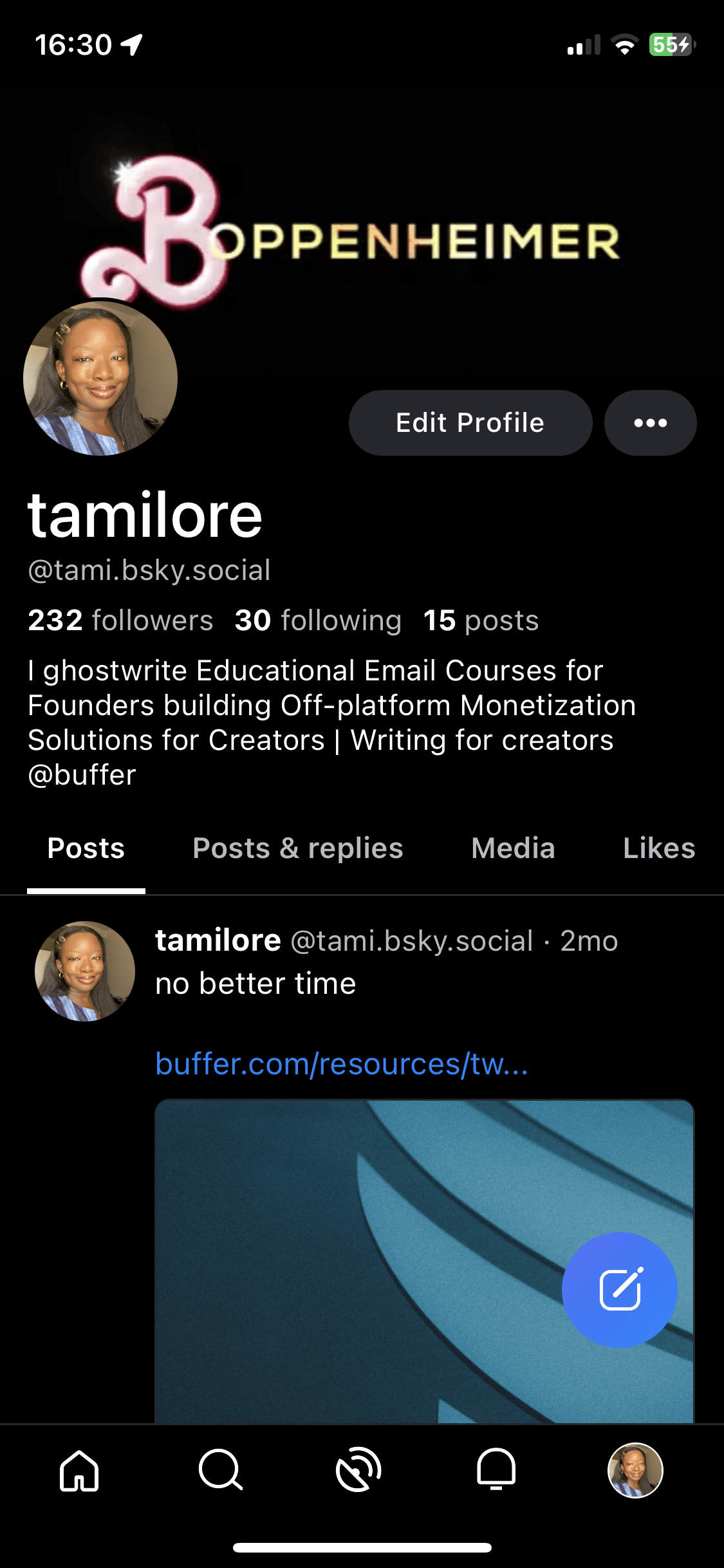Switch to the Likes tab
Viewport: 724px width, 1568px height.
(x=658, y=848)
